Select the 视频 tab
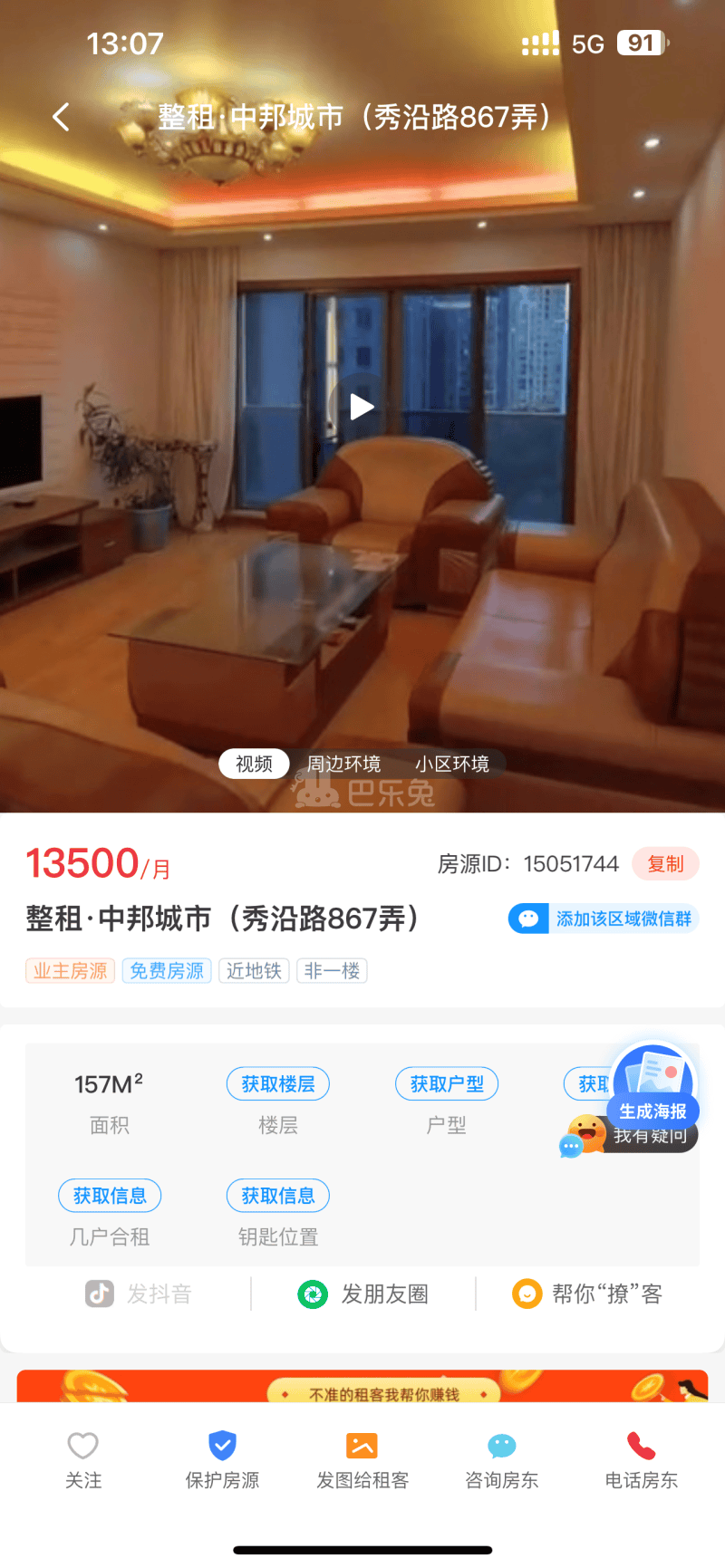 point(254,764)
